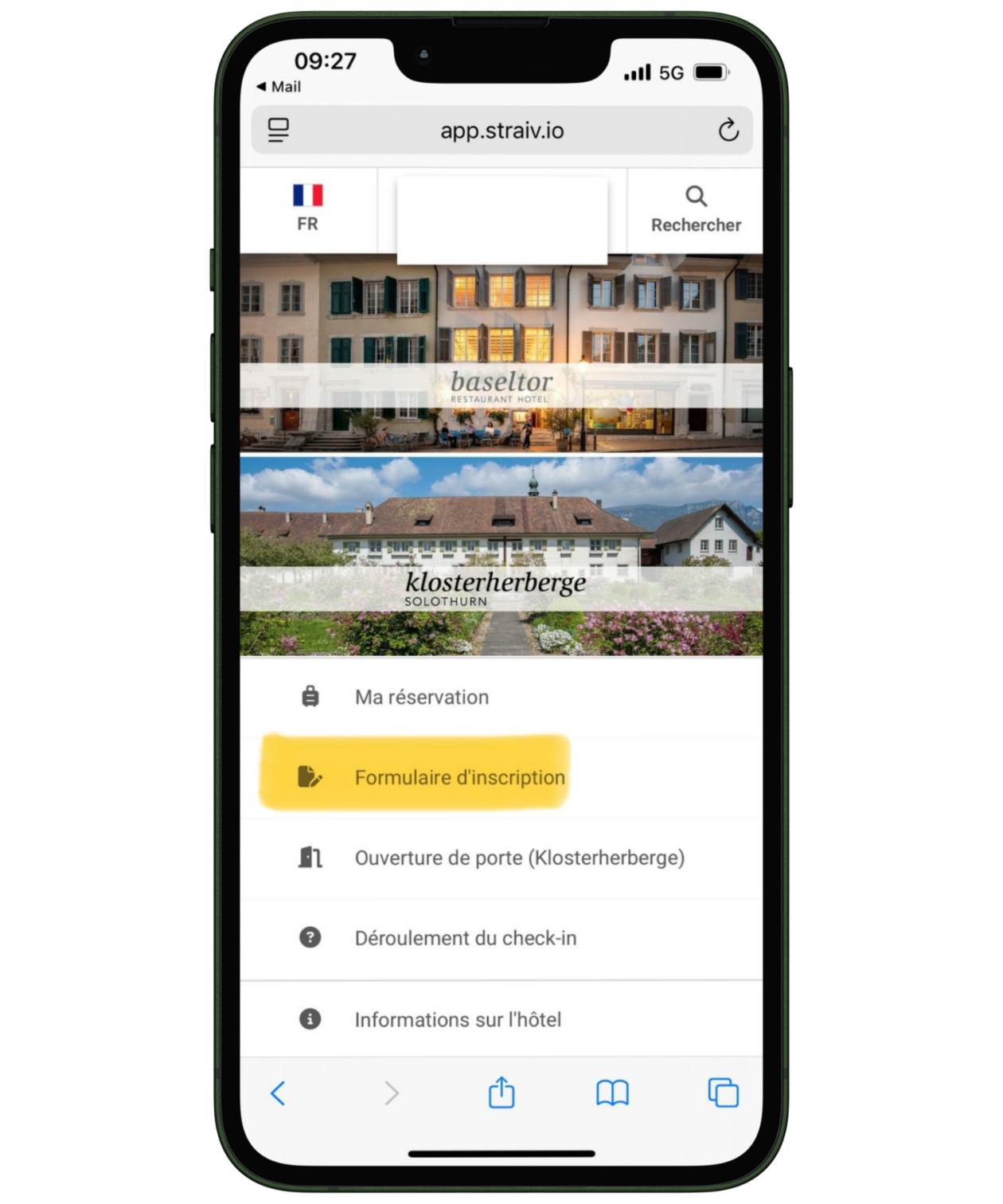Reload the page in Safari
Image resolution: width=1003 pixels, height=1204 pixels.
tap(728, 131)
